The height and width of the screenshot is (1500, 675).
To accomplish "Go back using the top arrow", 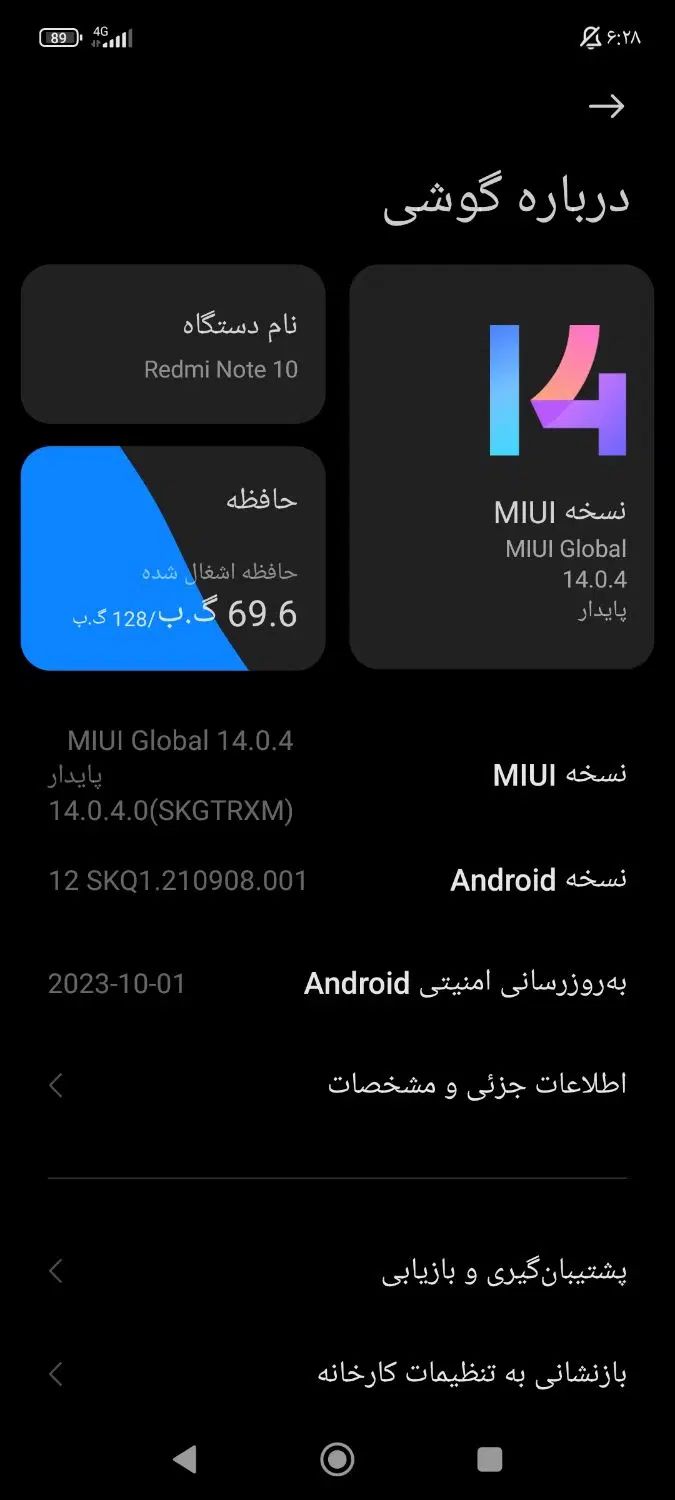I will [x=606, y=106].
